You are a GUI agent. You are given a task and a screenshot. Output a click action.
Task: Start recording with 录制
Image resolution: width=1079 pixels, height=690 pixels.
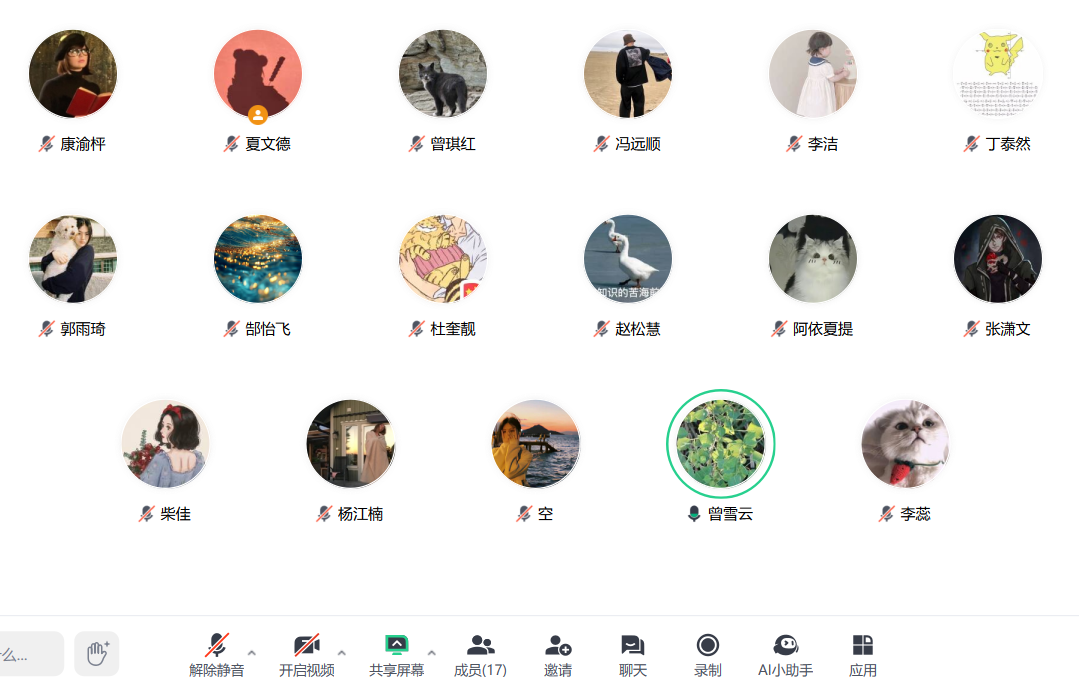click(708, 654)
